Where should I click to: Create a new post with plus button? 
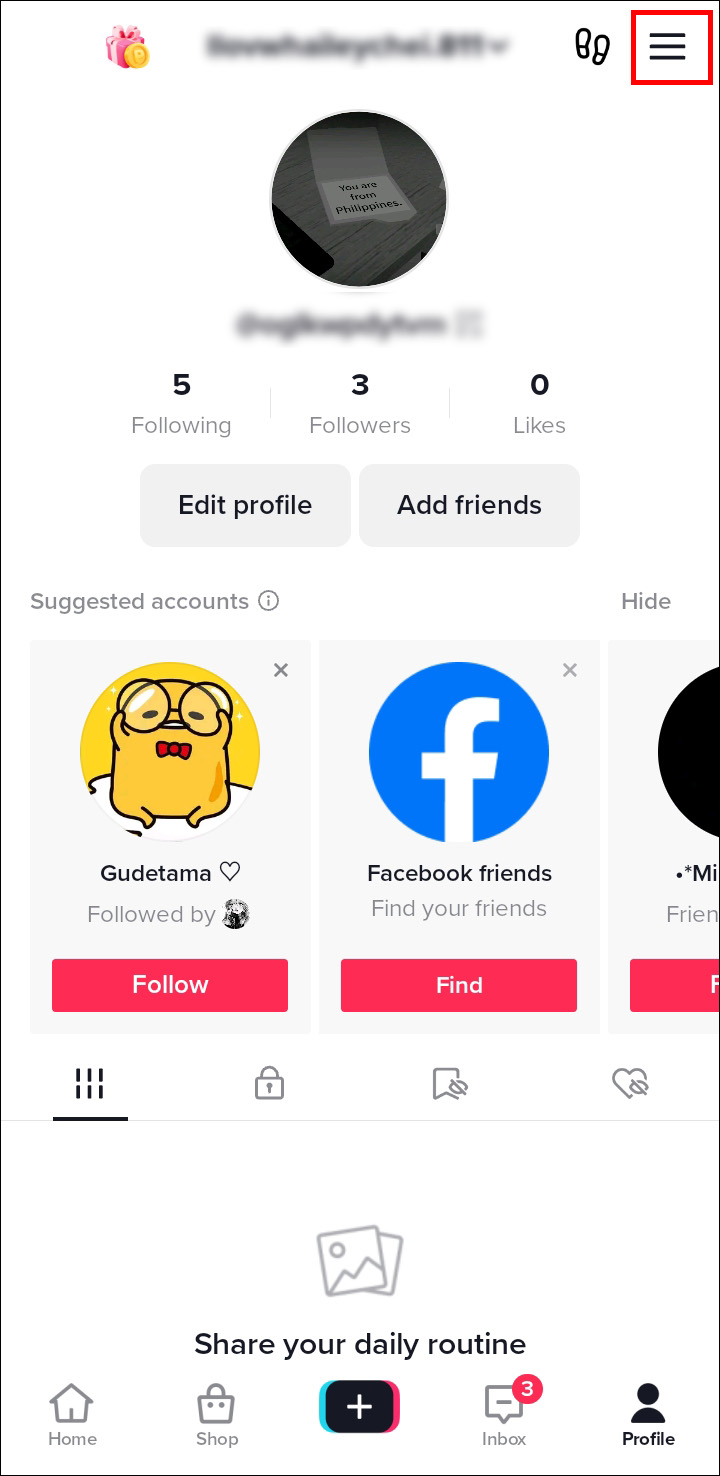pyautogui.click(x=359, y=1407)
